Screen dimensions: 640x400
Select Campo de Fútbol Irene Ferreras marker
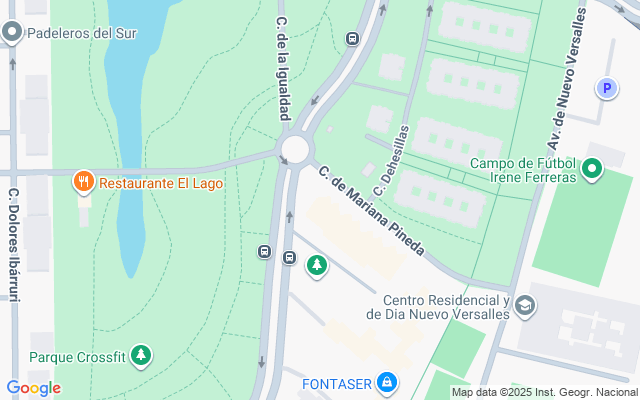[x=592, y=169]
